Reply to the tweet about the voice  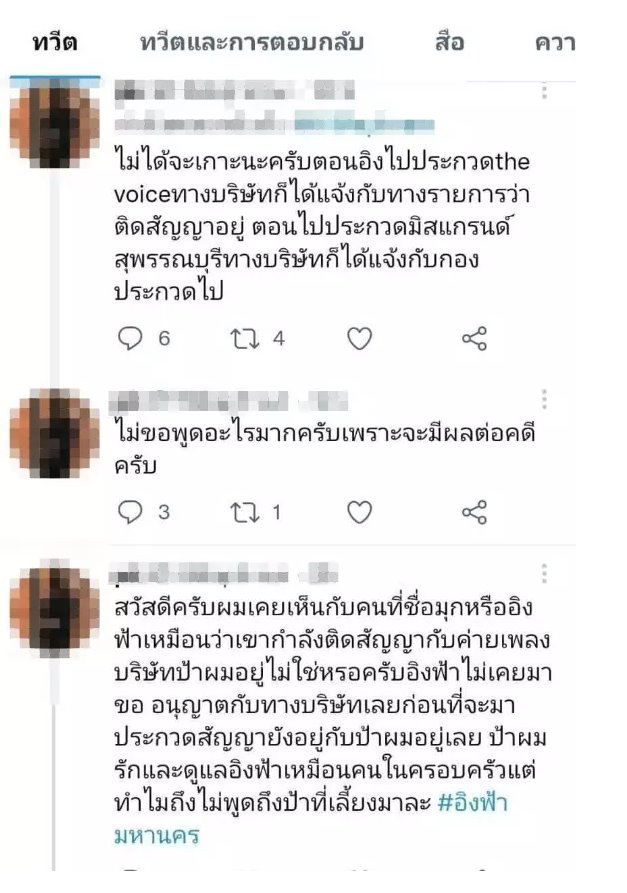pos(131,339)
